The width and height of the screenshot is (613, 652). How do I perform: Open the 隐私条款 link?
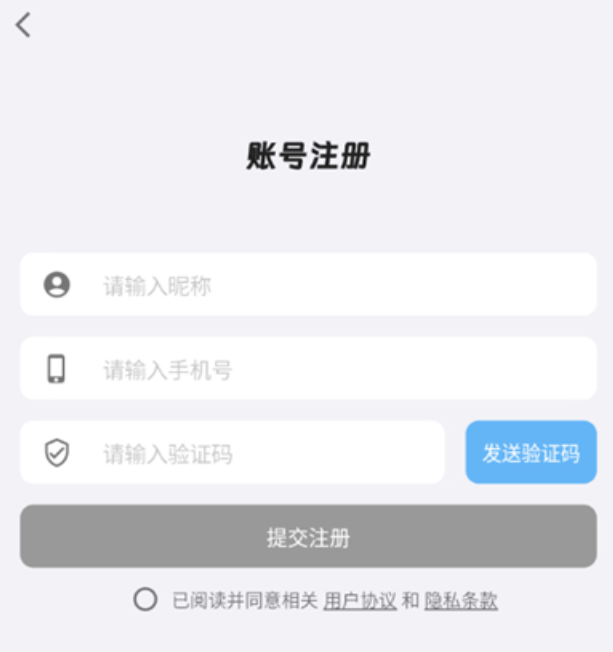461,601
